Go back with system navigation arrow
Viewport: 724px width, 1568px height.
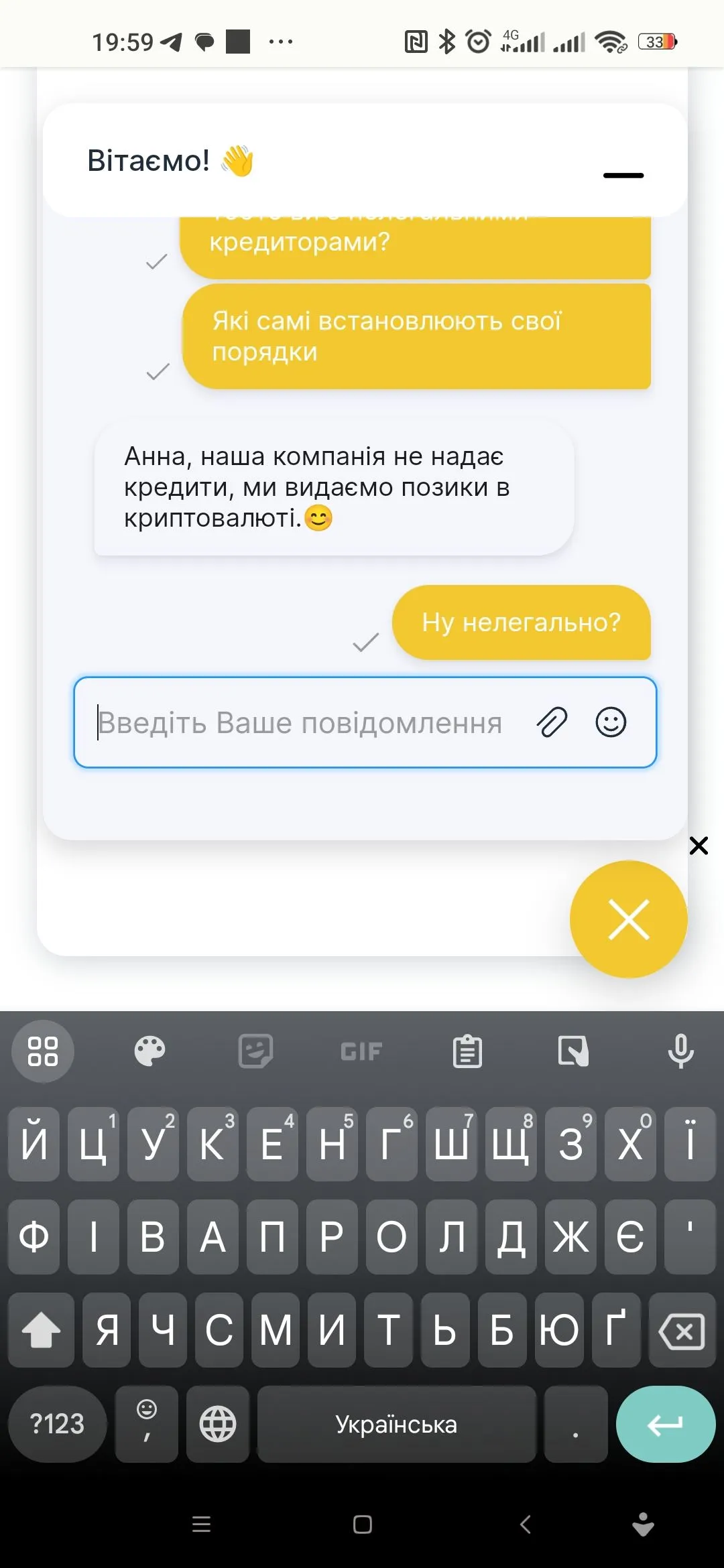[526, 1524]
